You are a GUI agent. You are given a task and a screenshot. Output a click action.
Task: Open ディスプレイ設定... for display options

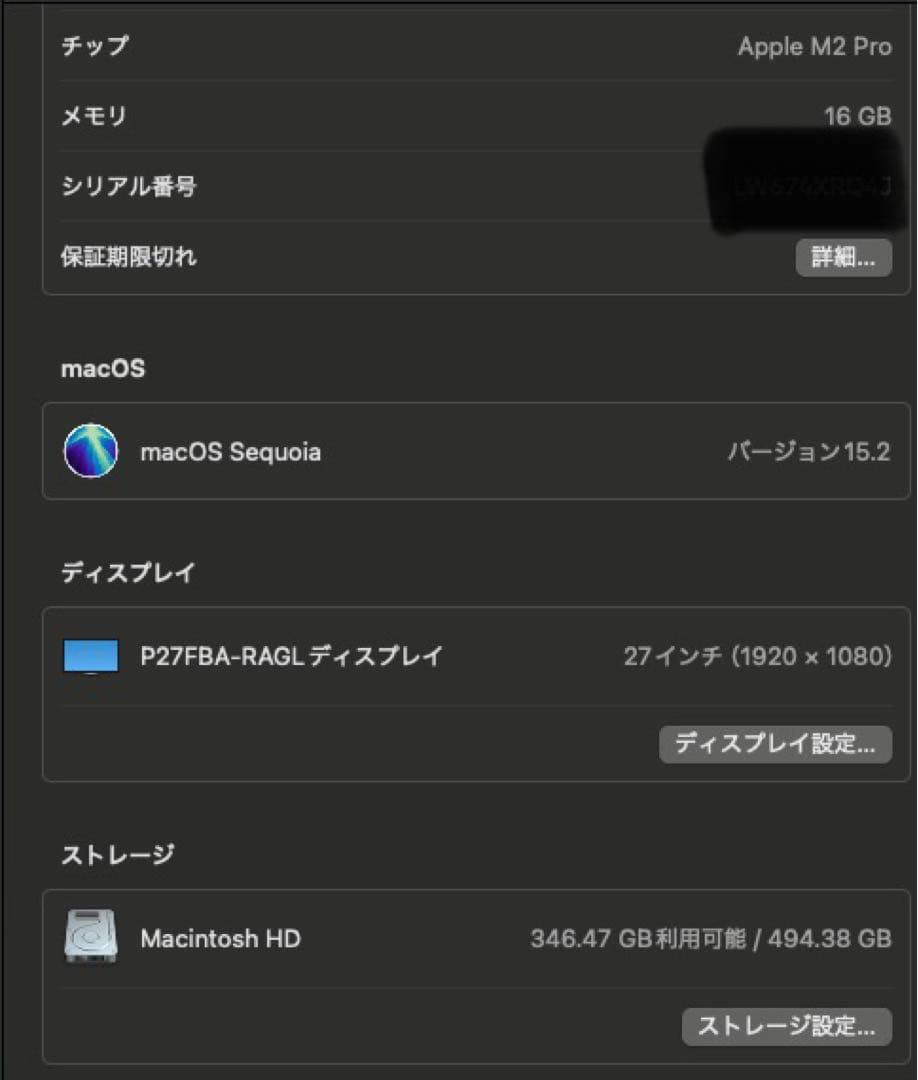(775, 744)
